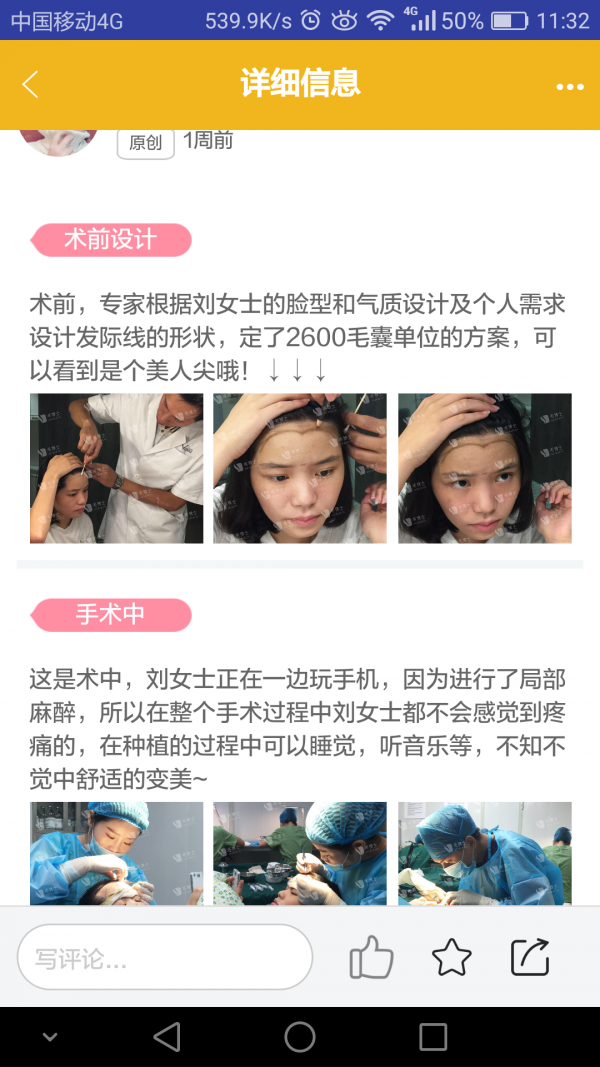Open first photo under 手术中 section
Viewport: 600px width, 1067px height.
click(116, 853)
